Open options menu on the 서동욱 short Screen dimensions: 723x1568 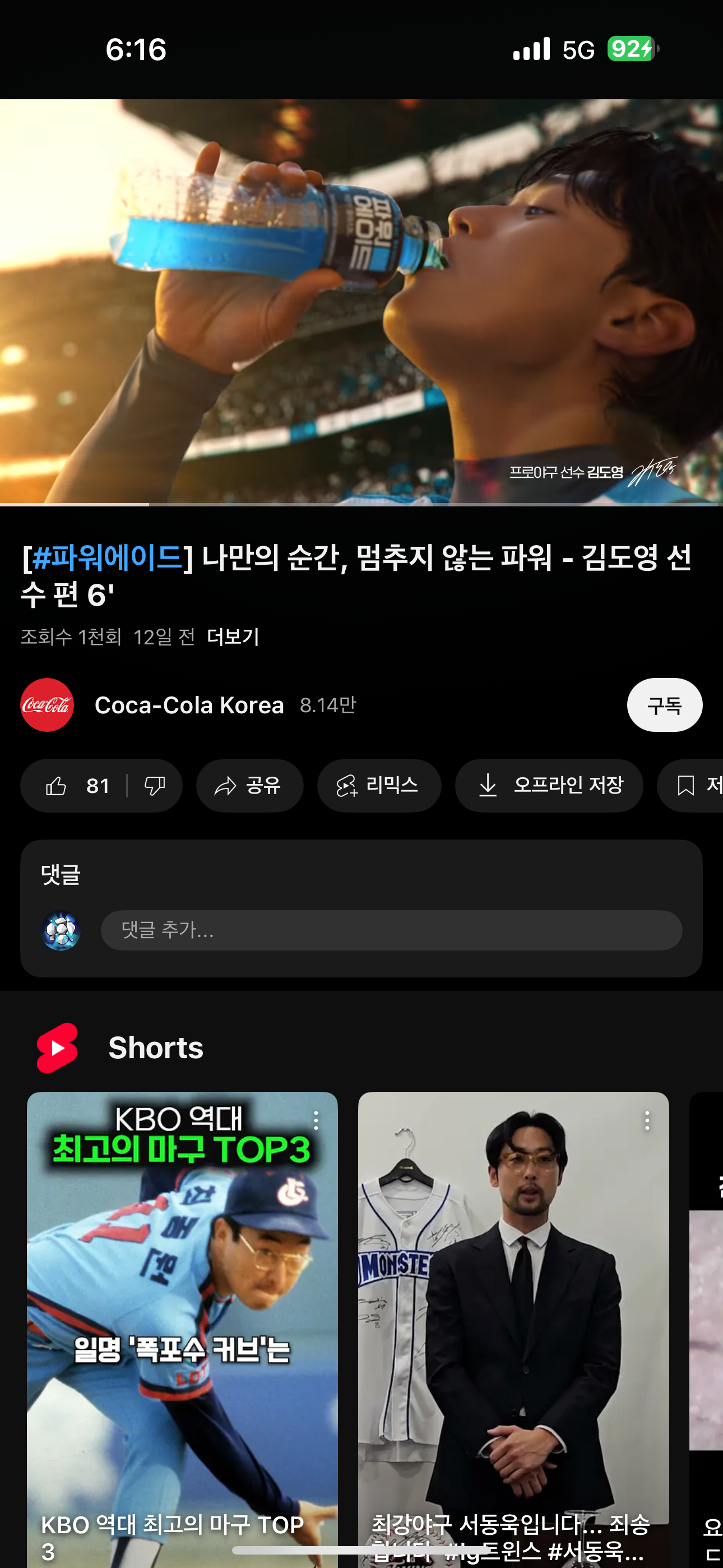point(647,1120)
